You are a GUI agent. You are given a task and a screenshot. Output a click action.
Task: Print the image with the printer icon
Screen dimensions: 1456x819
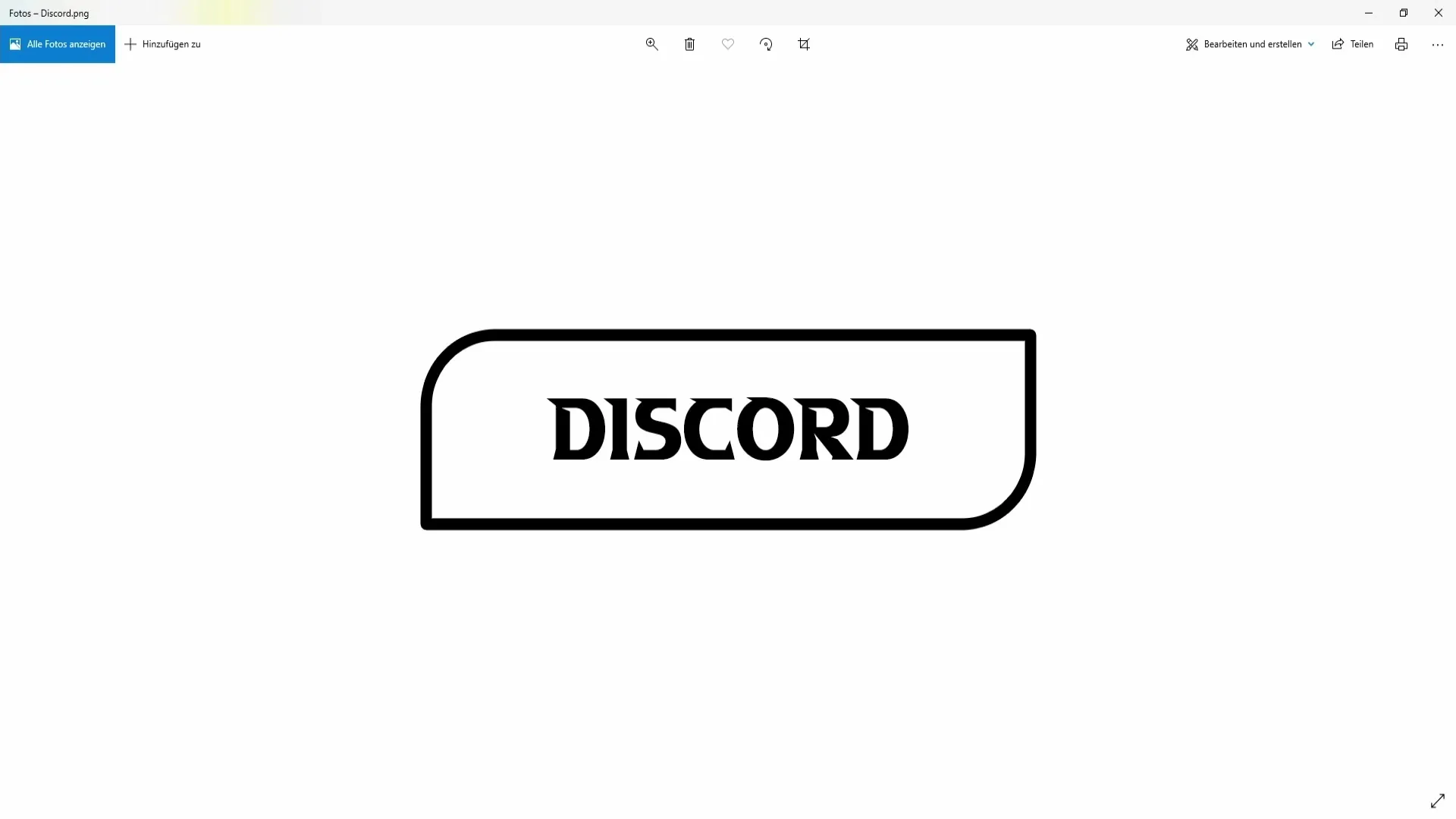(1401, 44)
